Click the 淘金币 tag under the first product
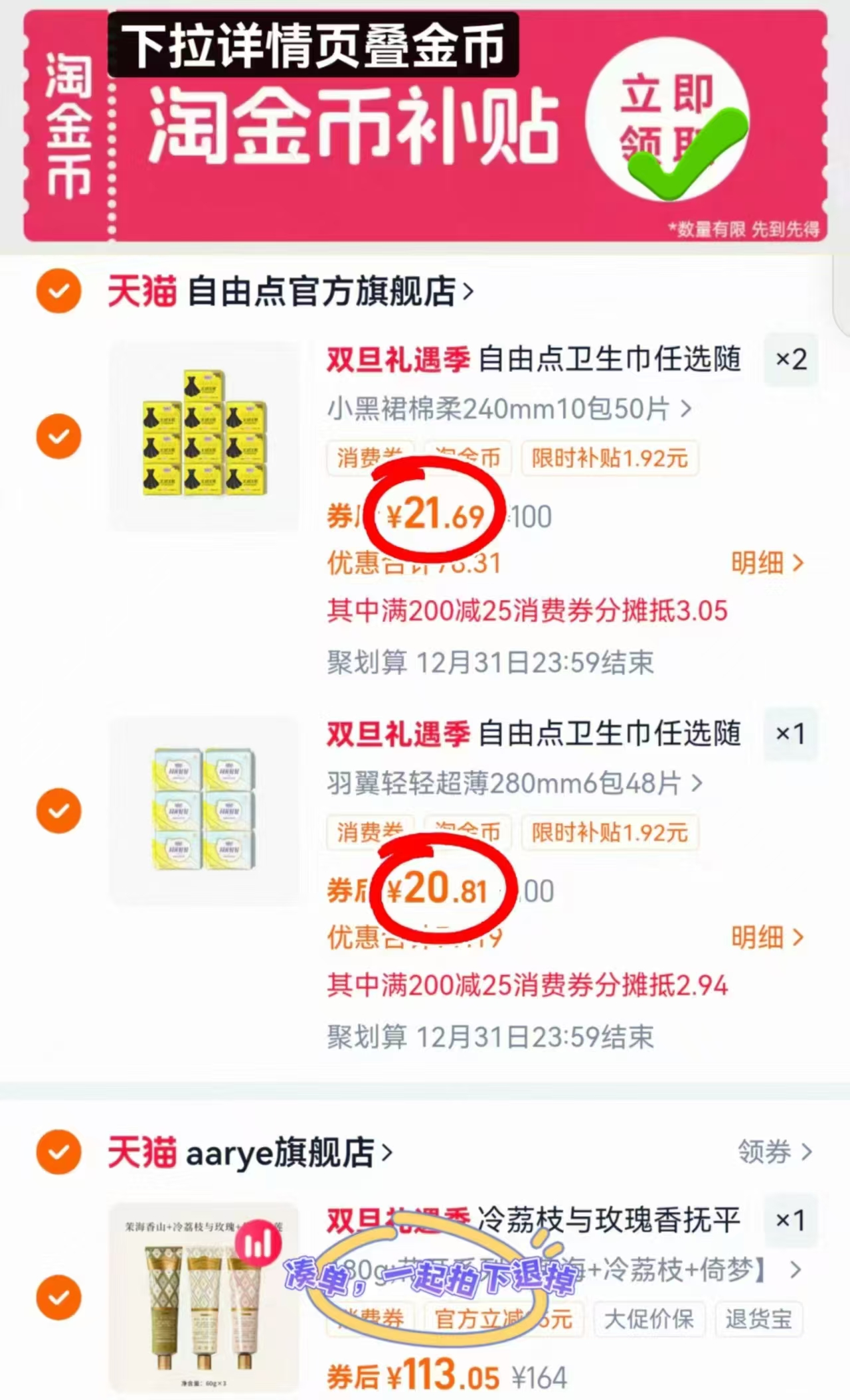 468,458
